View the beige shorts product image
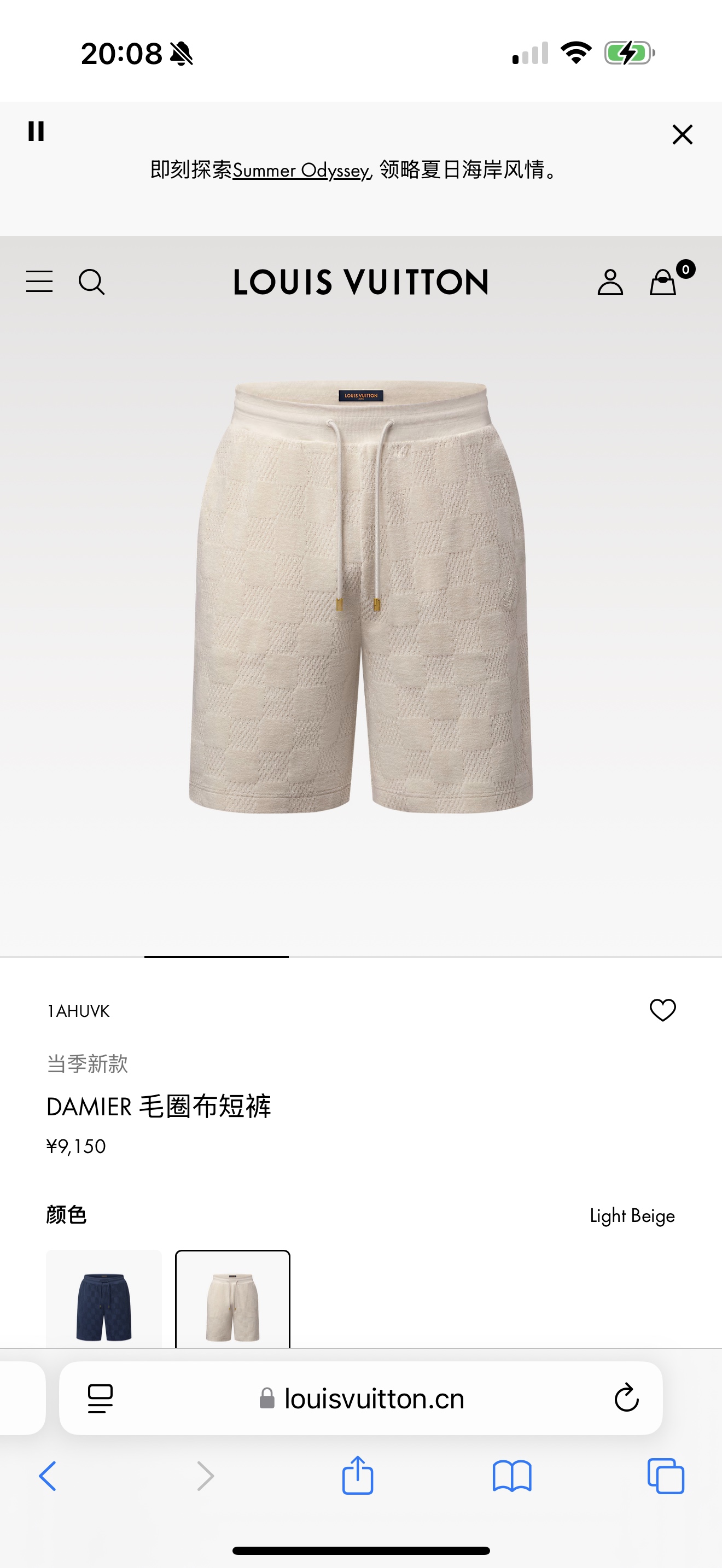Image resolution: width=722 pixels, height=1568 pixels. [361, 596]
